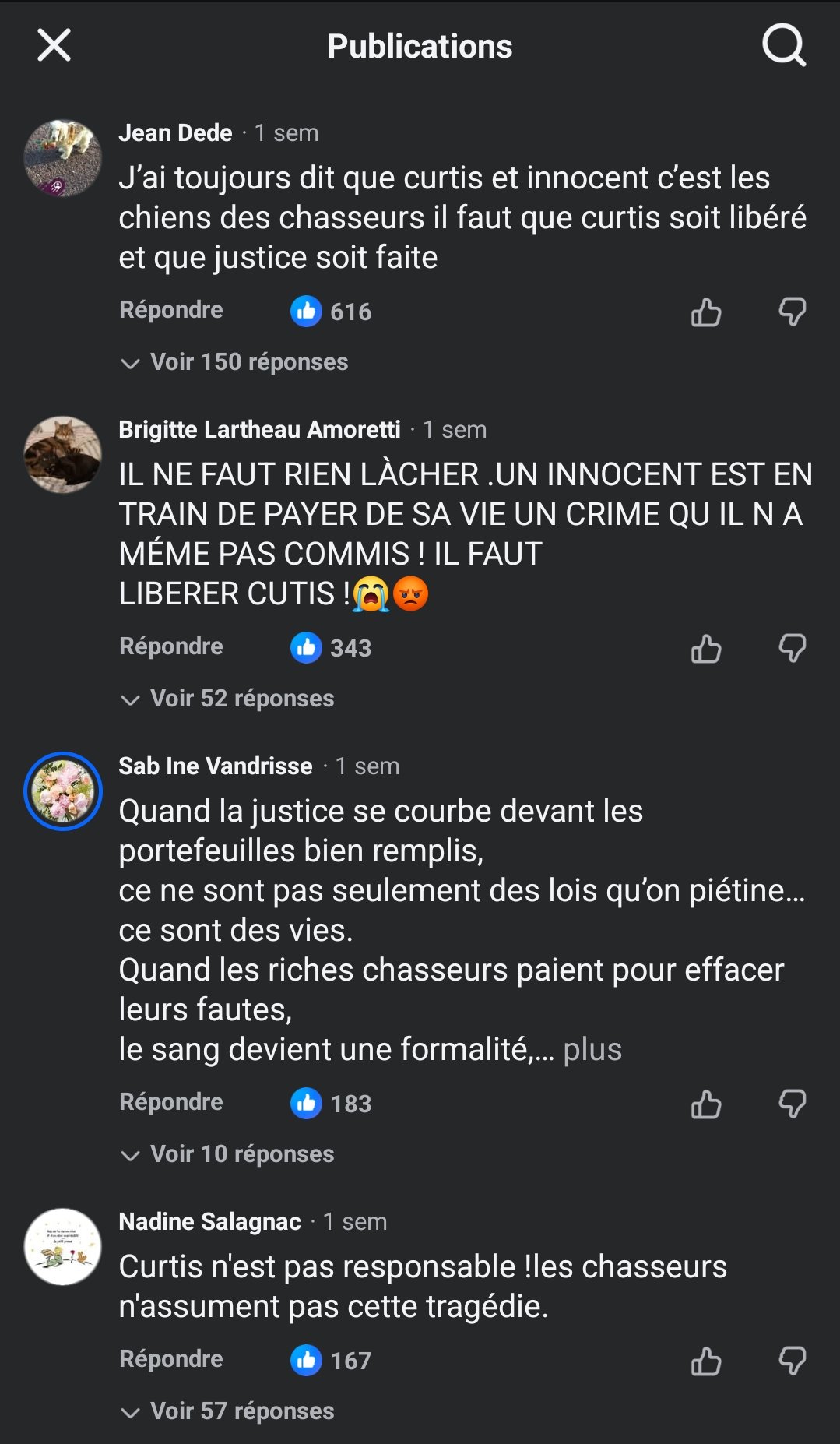
Task: Open Brigitte Lartheau Amoretti's profile picture
Action: click(63, 454)
